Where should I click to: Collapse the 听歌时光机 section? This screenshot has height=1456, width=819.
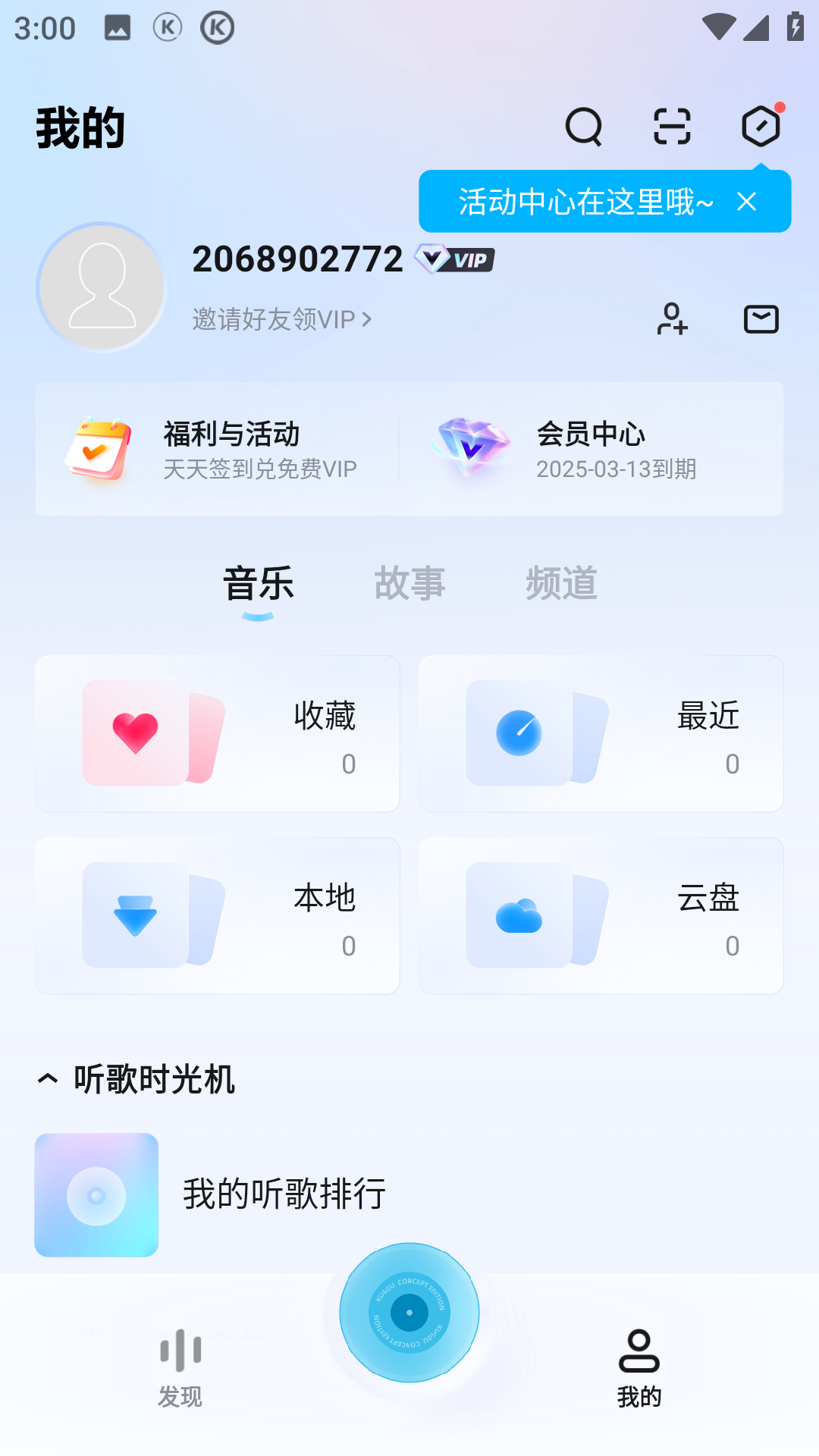tap(48, 1079)
